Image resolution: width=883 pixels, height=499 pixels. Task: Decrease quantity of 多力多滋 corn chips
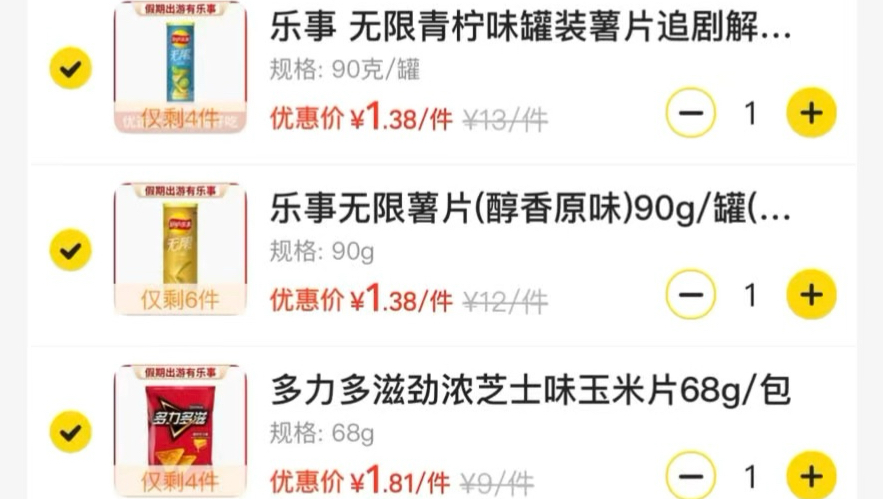point(690,476)
